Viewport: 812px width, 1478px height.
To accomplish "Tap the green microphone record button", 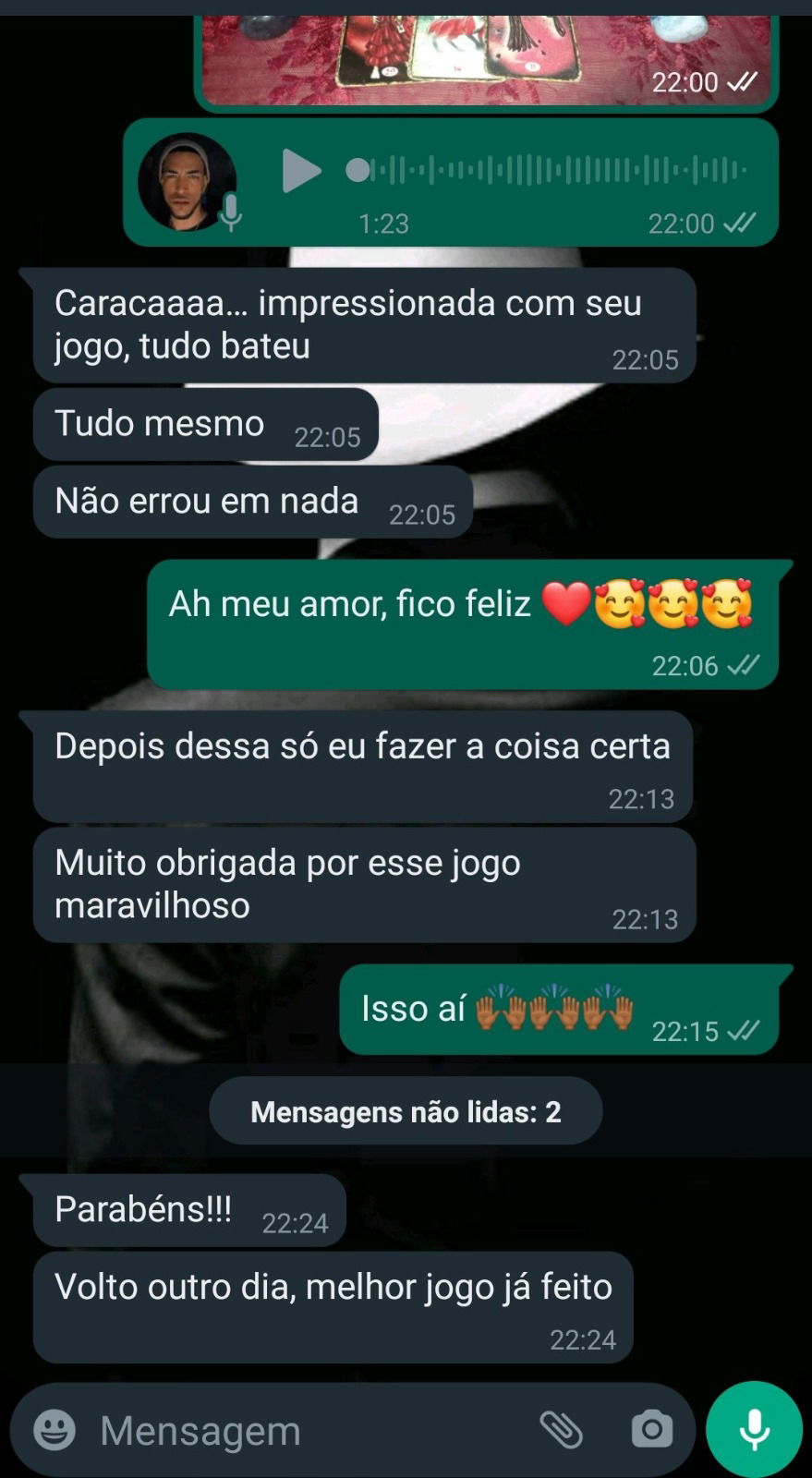I will 754,1429.
